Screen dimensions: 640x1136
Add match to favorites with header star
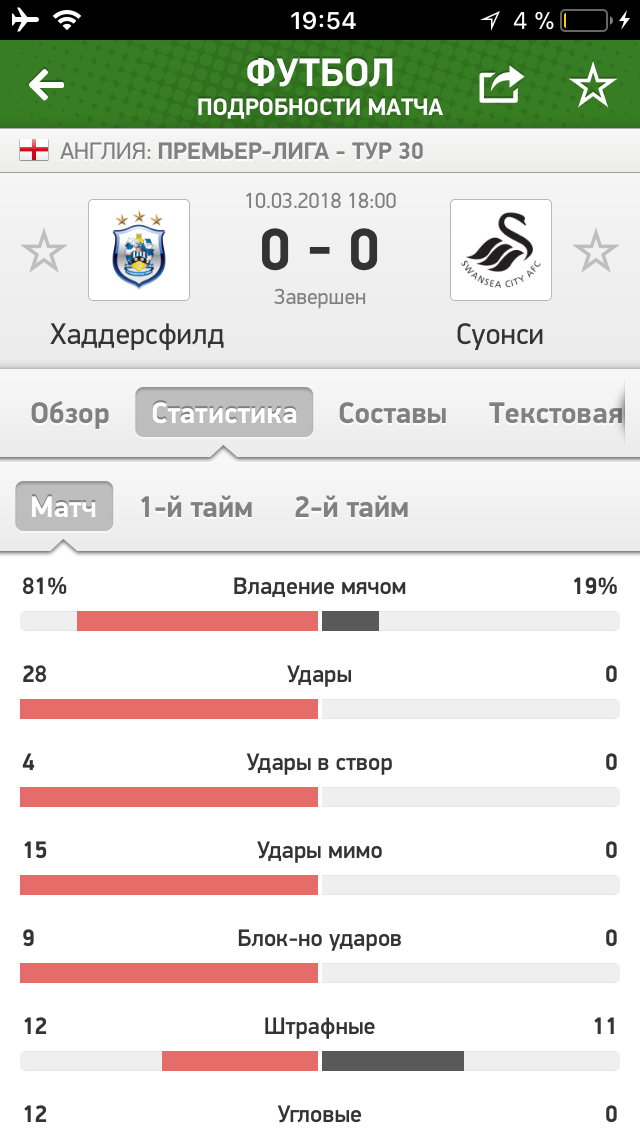[x=594, y=85]
